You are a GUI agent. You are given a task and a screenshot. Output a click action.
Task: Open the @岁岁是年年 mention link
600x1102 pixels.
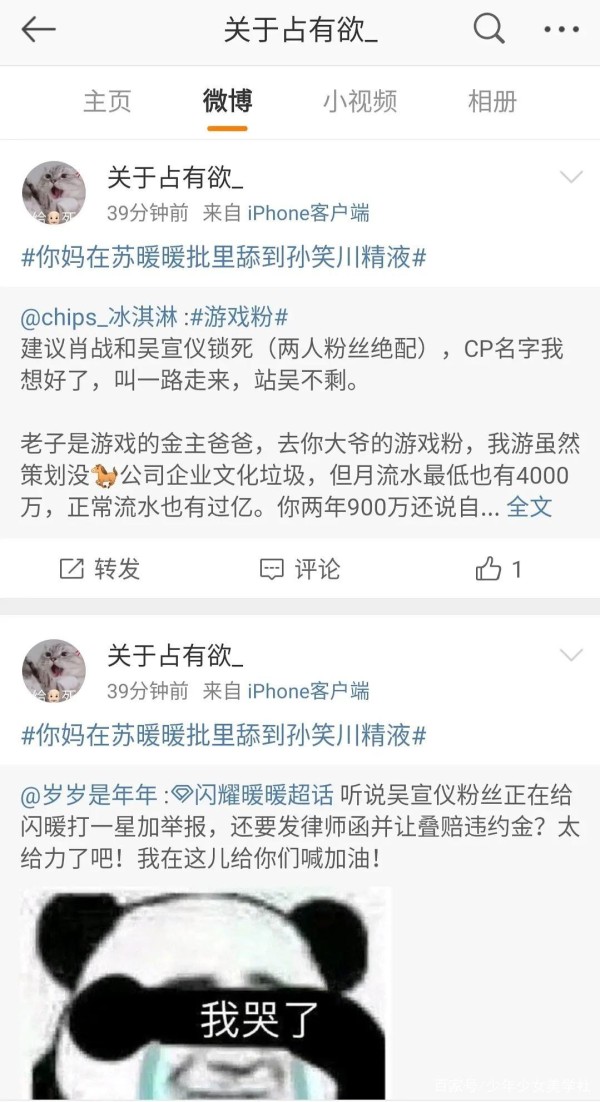point(89,795)
